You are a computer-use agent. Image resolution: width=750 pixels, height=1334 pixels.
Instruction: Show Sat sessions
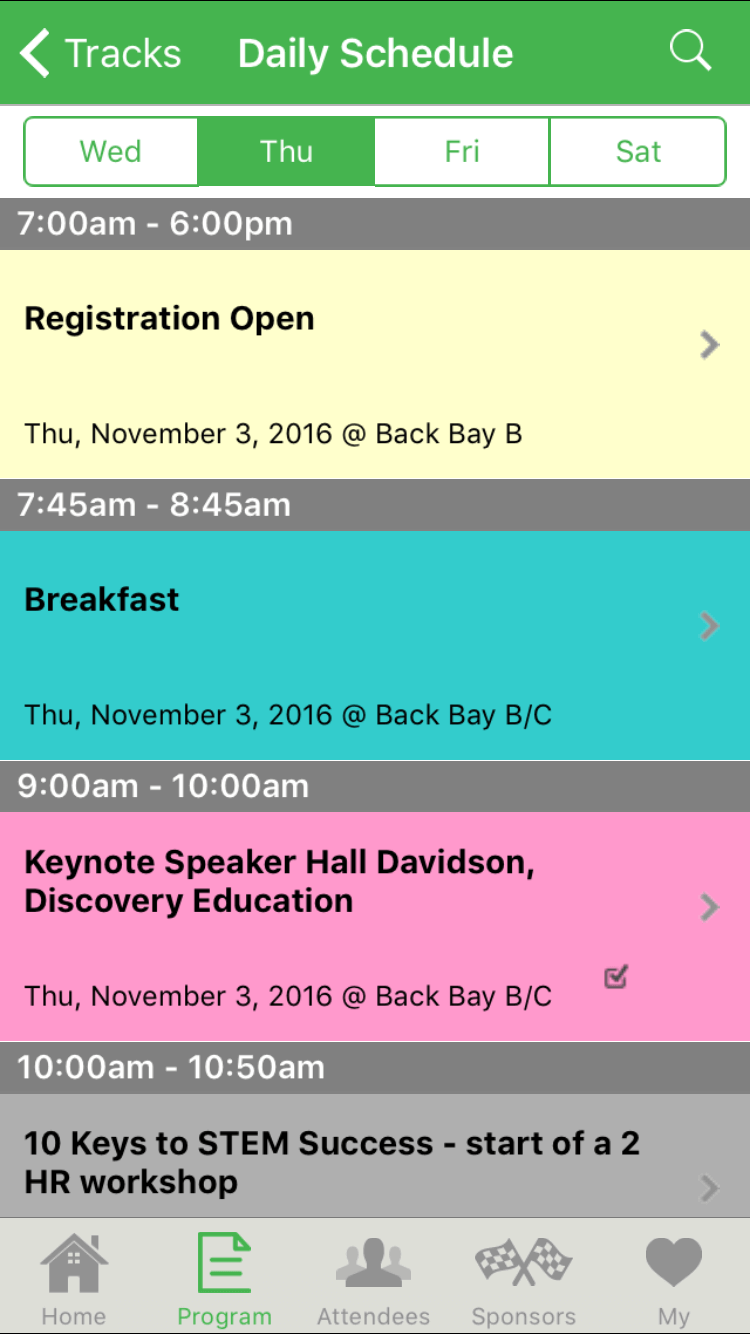click(638, 152)
